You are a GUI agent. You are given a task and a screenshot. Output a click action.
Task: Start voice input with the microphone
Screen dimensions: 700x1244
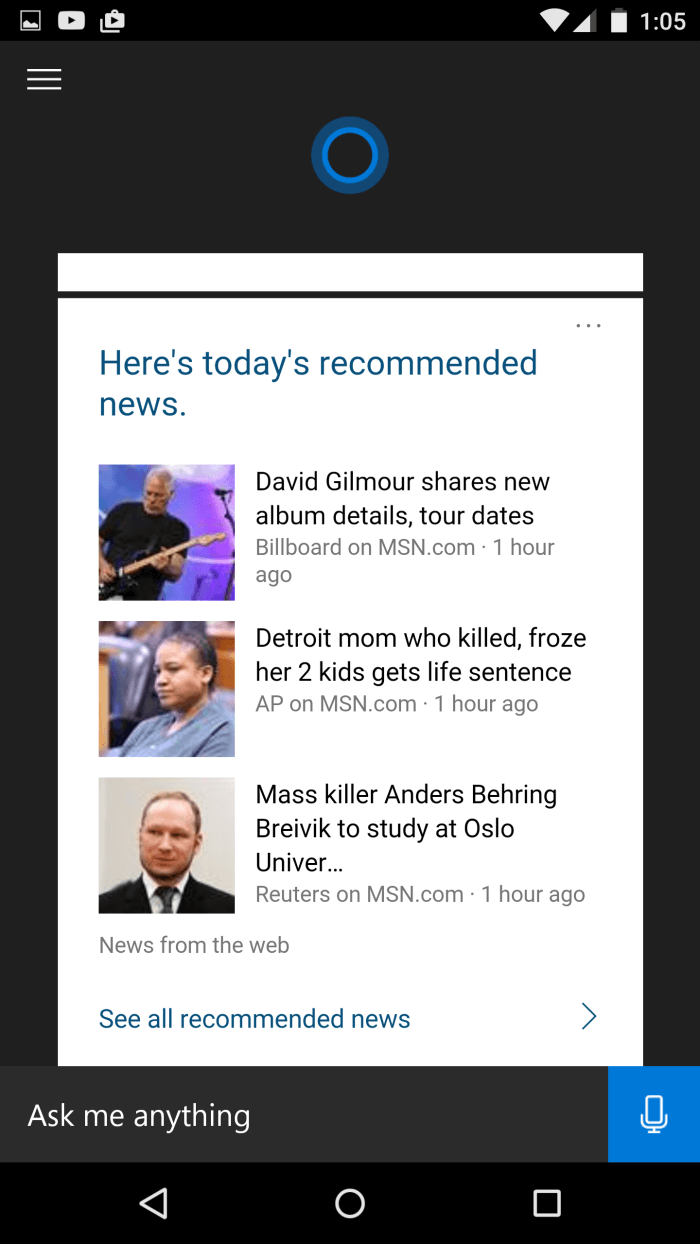tap(654, 1115)
